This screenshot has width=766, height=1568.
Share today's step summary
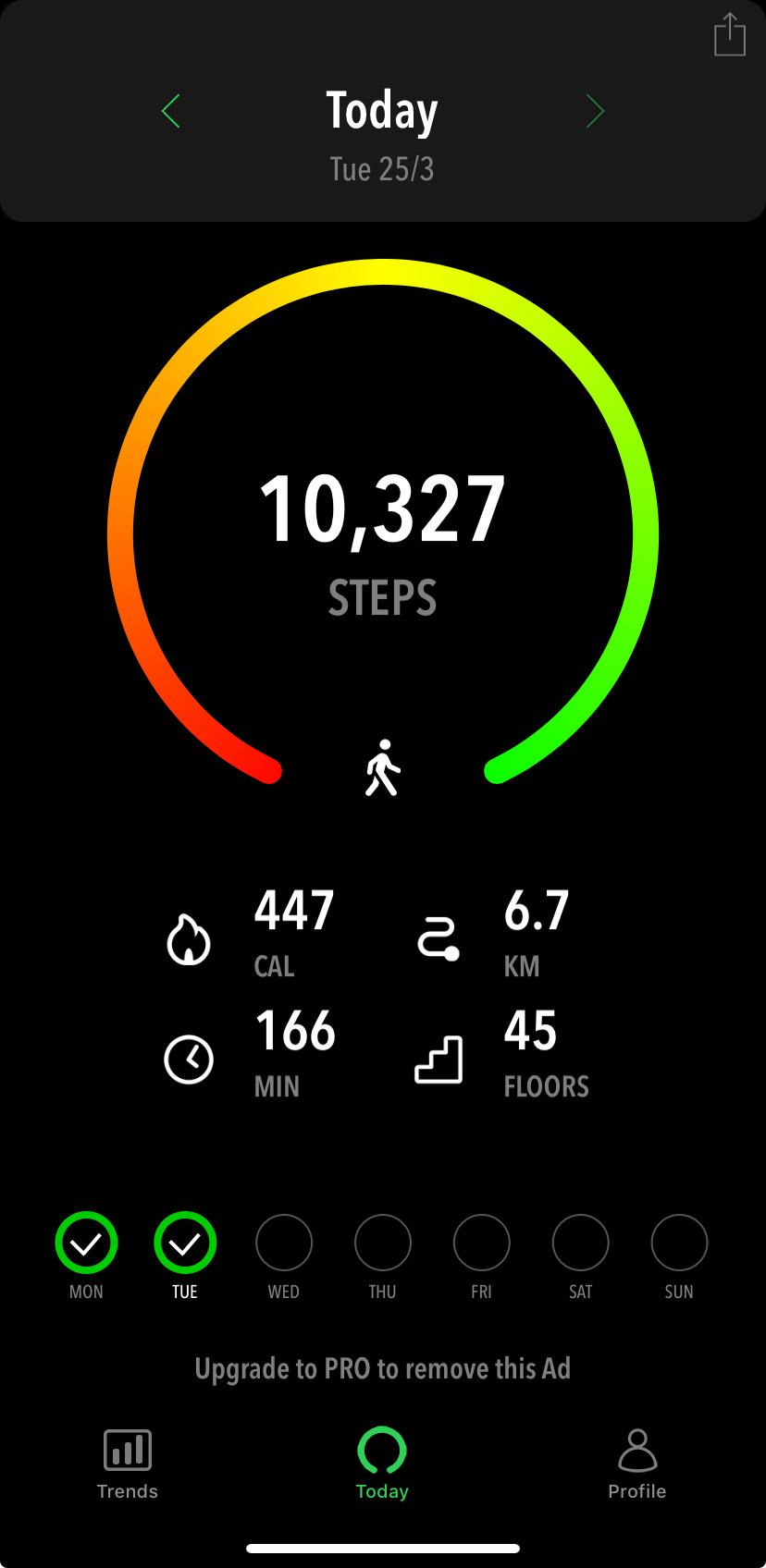729,35
